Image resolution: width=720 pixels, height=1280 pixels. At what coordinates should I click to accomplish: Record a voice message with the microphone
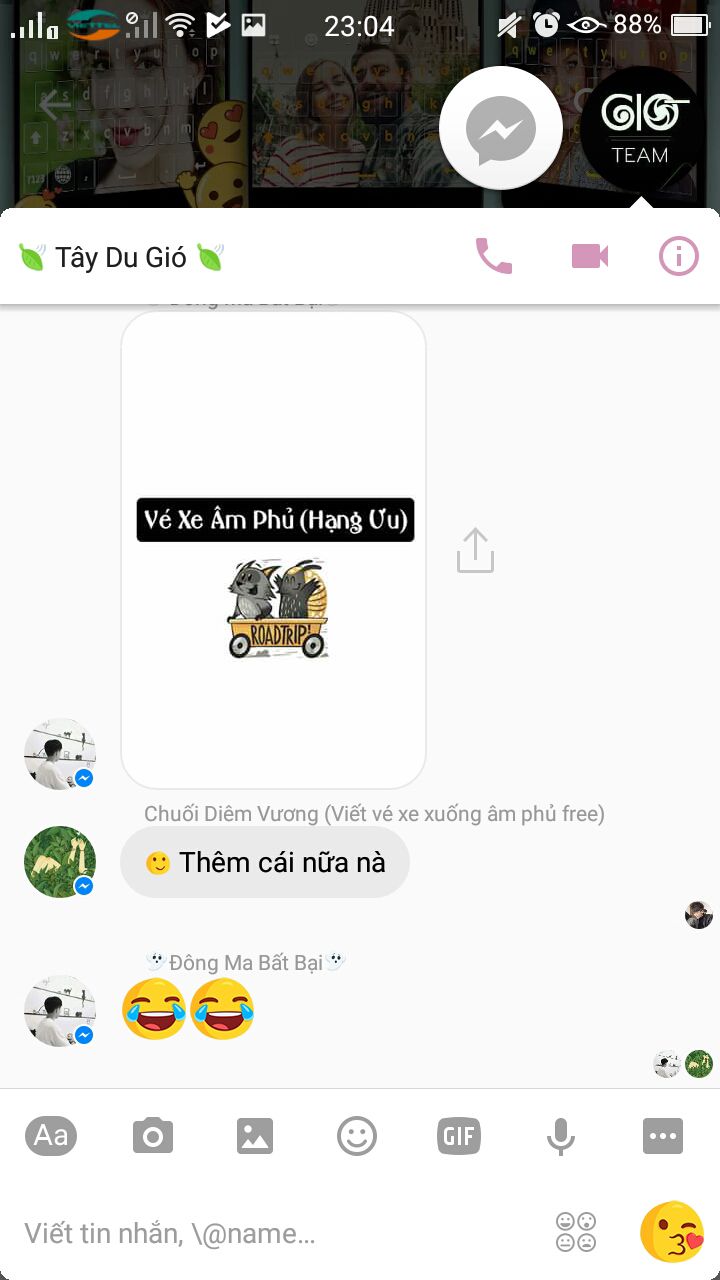tap(561, 1136)
